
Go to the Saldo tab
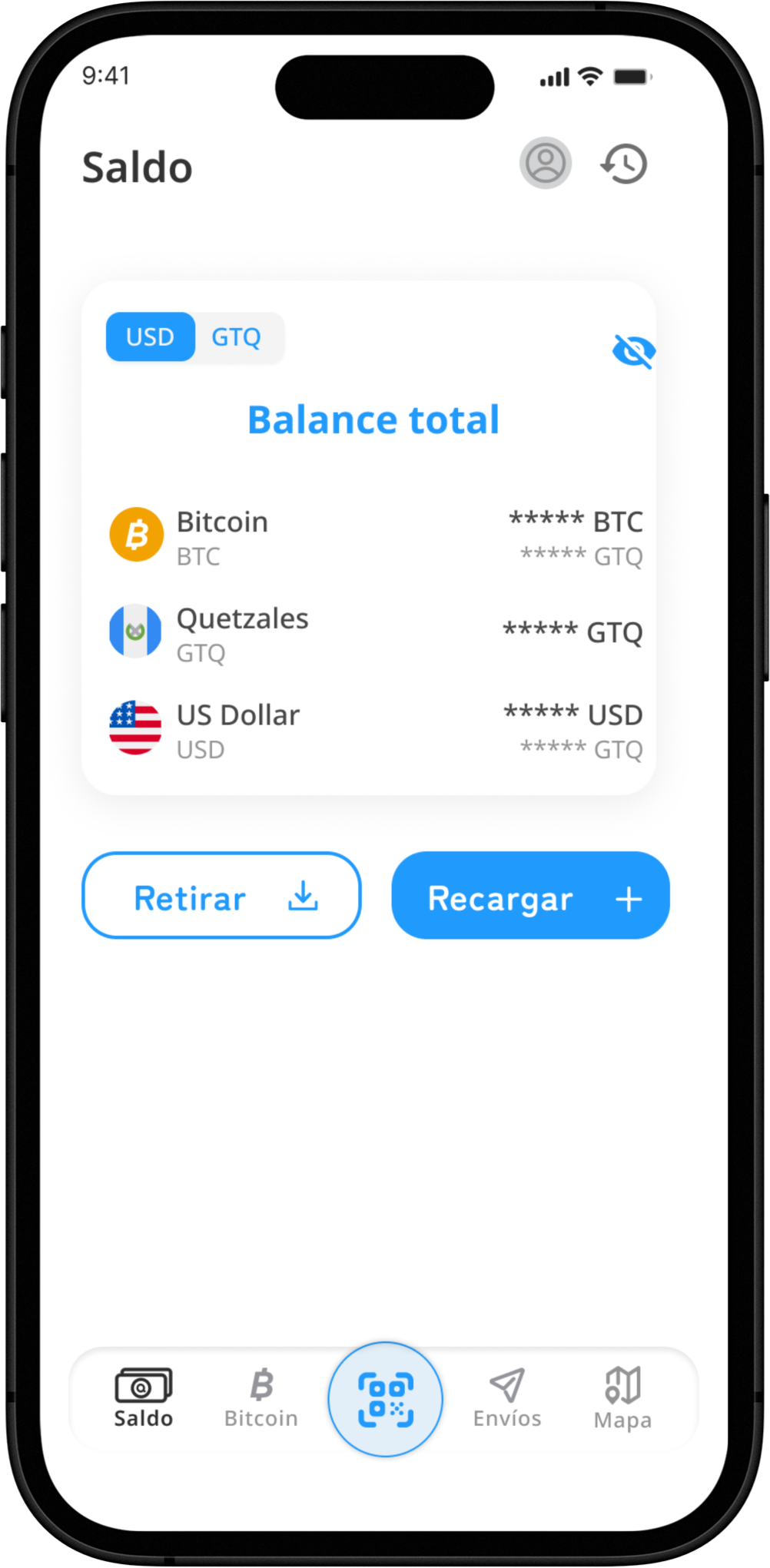144,1398
